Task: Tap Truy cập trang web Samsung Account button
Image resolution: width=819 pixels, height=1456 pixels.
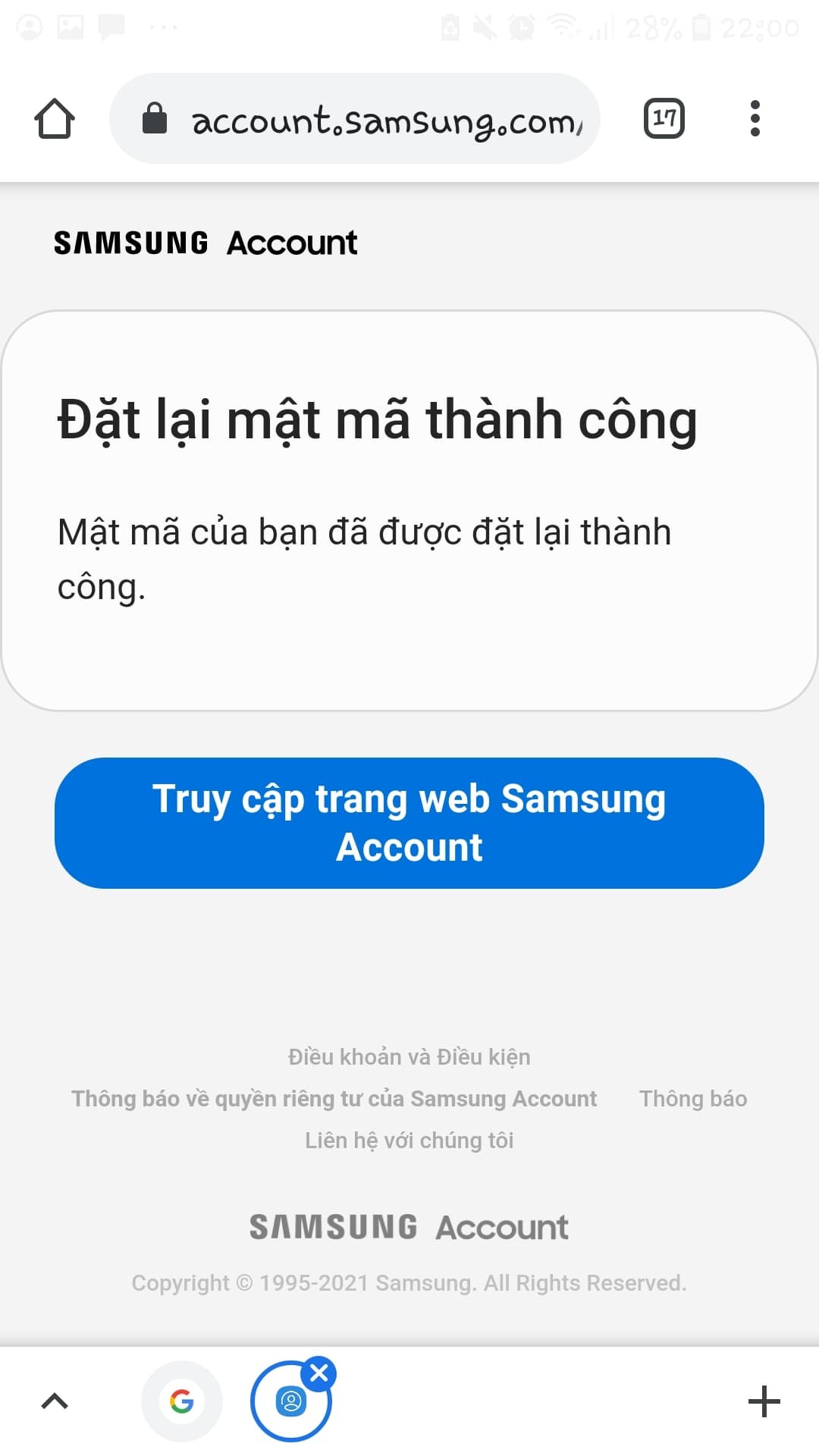Action: (409, 823)
